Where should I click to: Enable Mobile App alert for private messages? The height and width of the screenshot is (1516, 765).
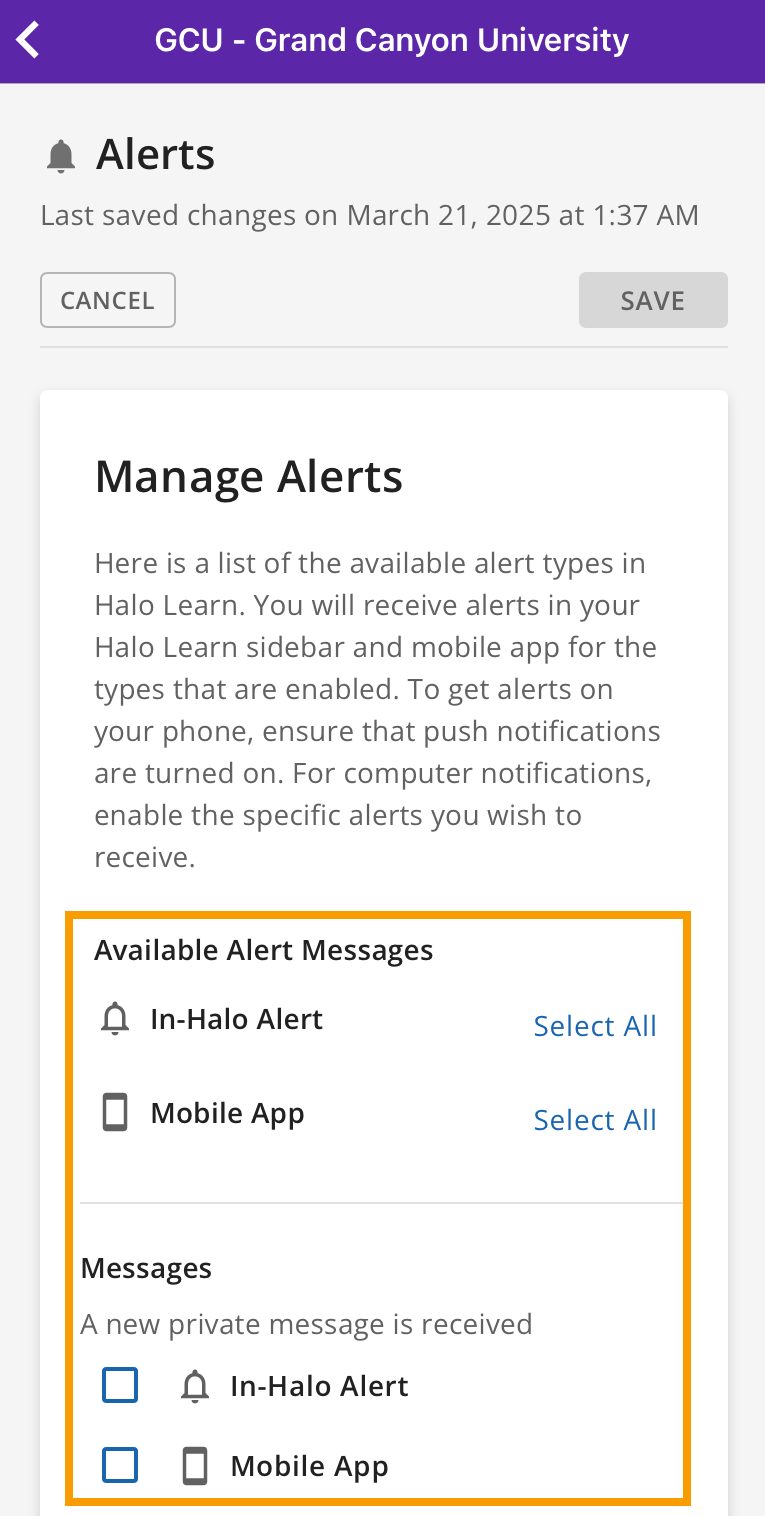(x=121, y=1466)
